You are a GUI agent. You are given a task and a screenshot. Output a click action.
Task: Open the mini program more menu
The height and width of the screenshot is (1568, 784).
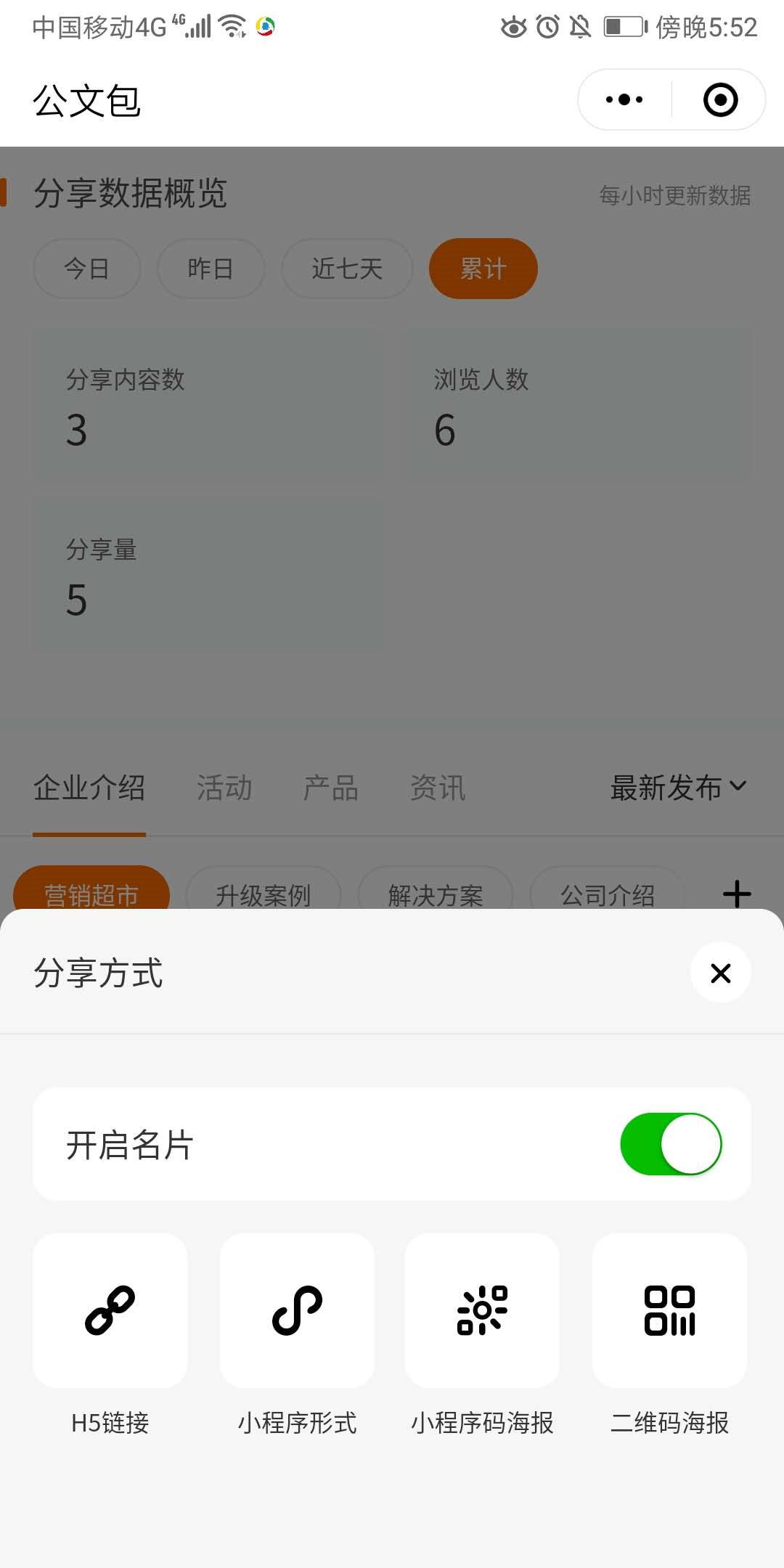coord(624,99)
